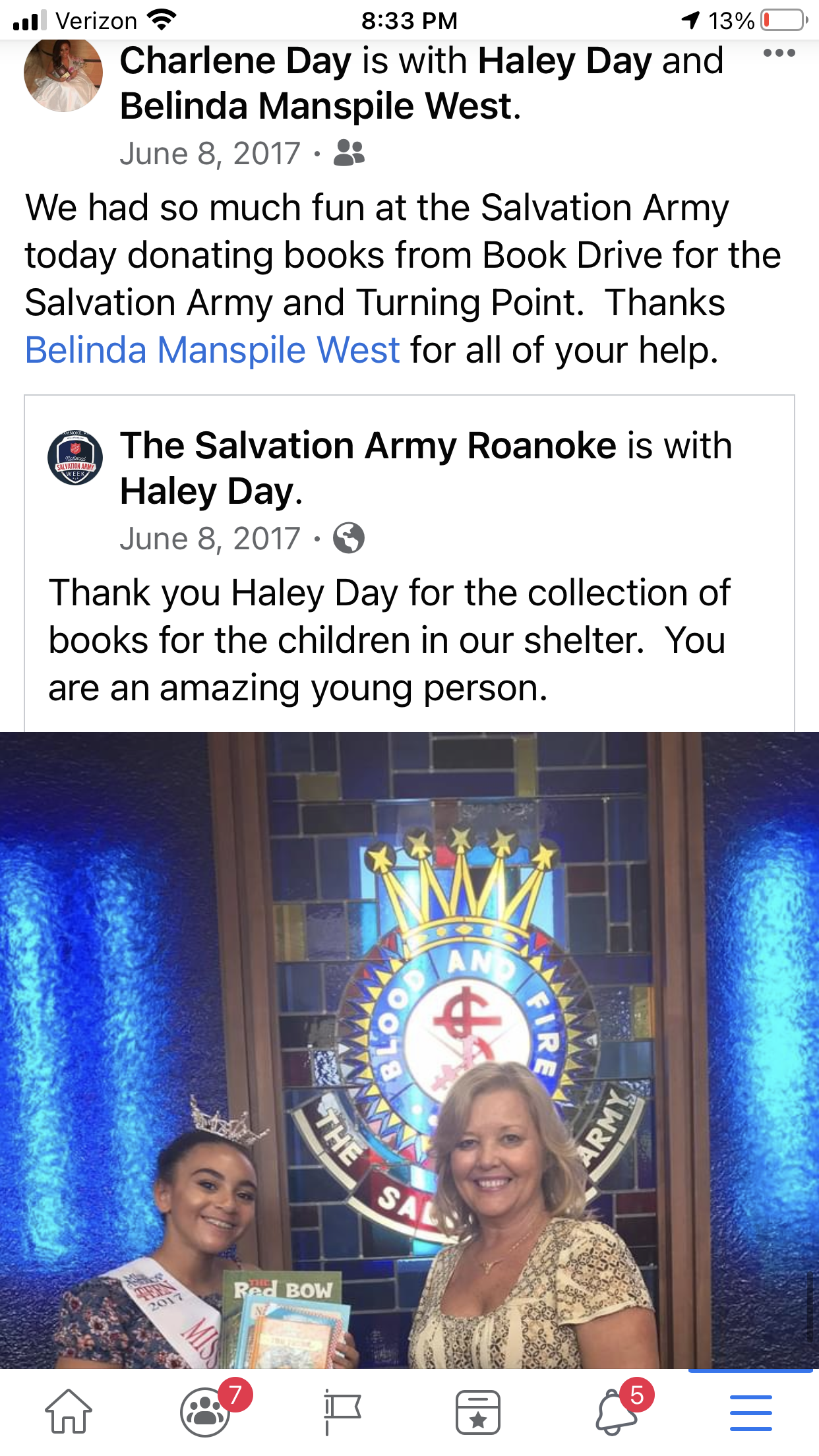Open the starred events tab
The height and width of the screenshot is (1456, 819).
click(x=478, y=1411)
